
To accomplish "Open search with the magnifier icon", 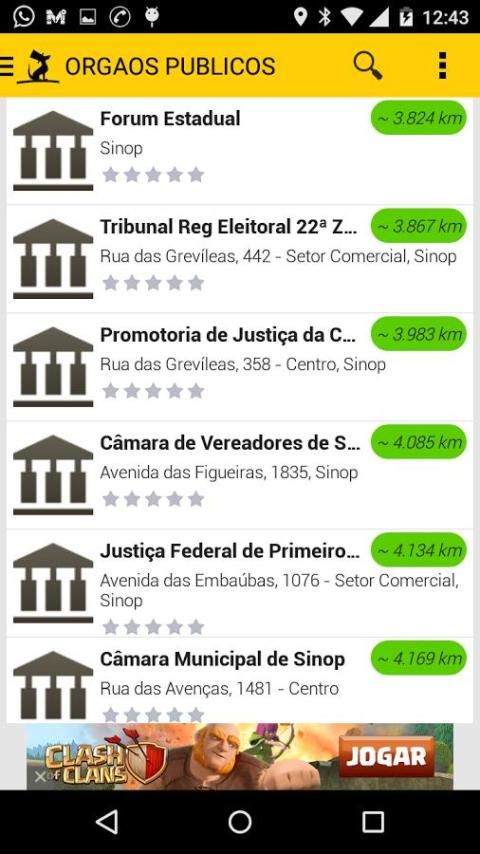I will point(368,66).
